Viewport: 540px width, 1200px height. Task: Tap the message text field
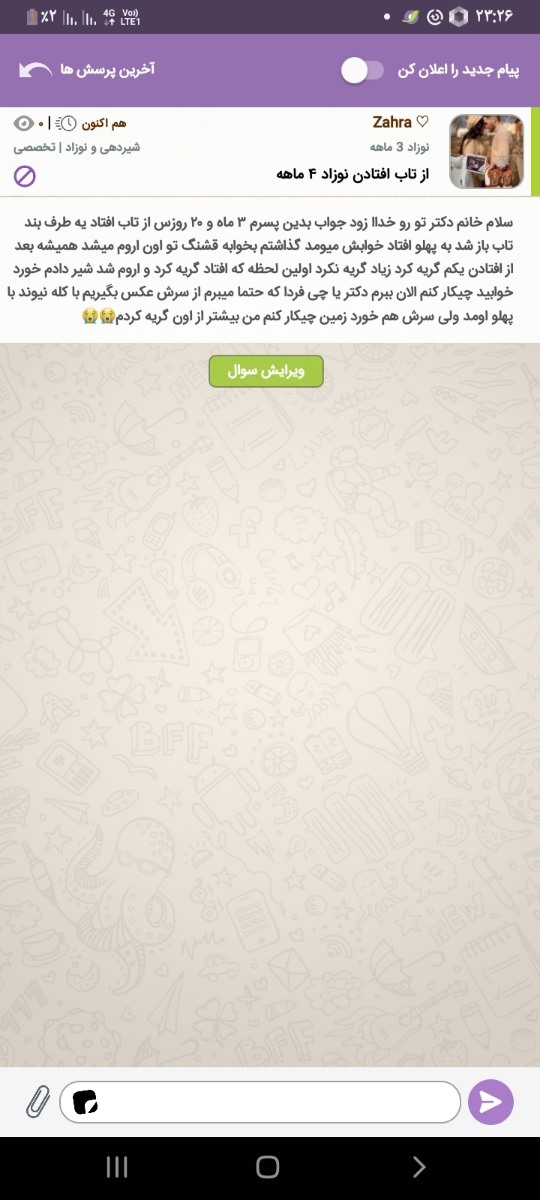(260, 1102)
